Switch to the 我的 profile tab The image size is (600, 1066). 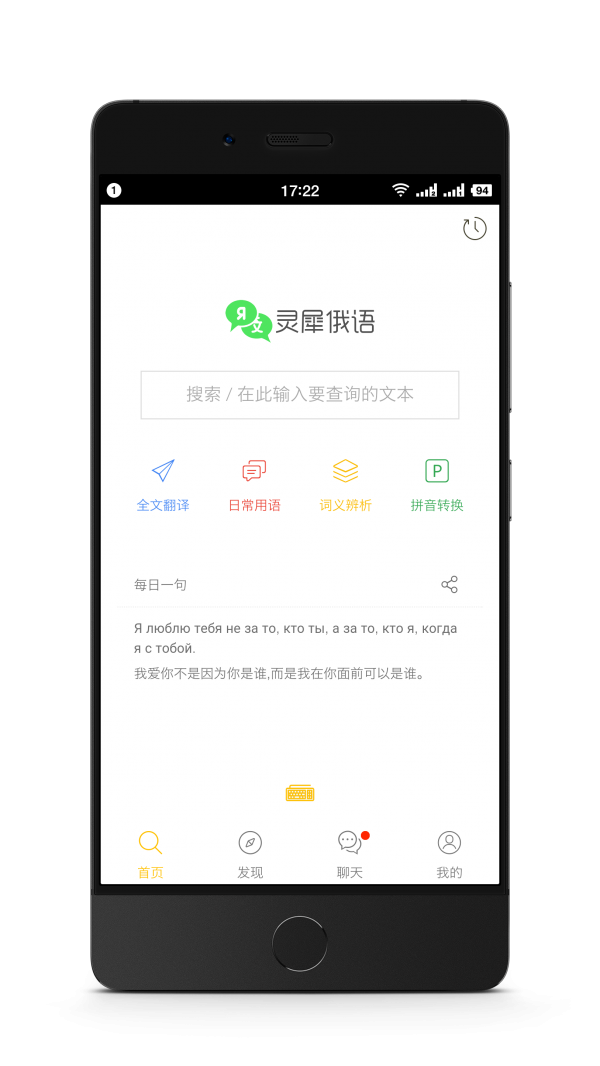(449, 853)
